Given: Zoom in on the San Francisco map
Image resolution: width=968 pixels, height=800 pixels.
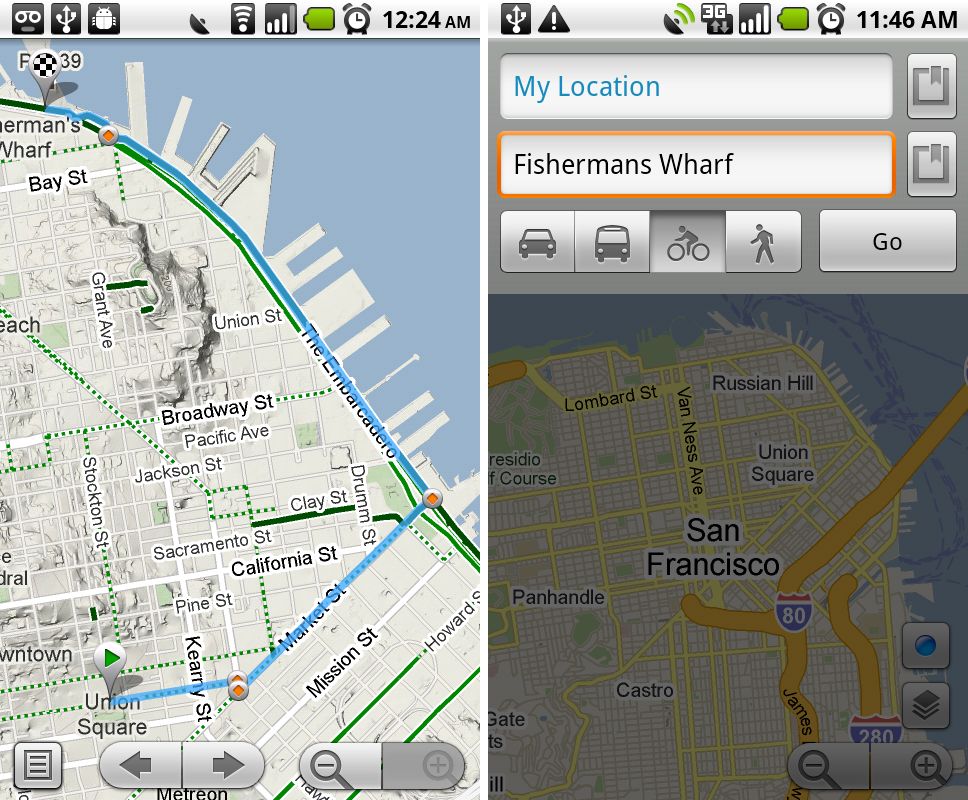Looking at the screenshot, I should tap(926, 767).
